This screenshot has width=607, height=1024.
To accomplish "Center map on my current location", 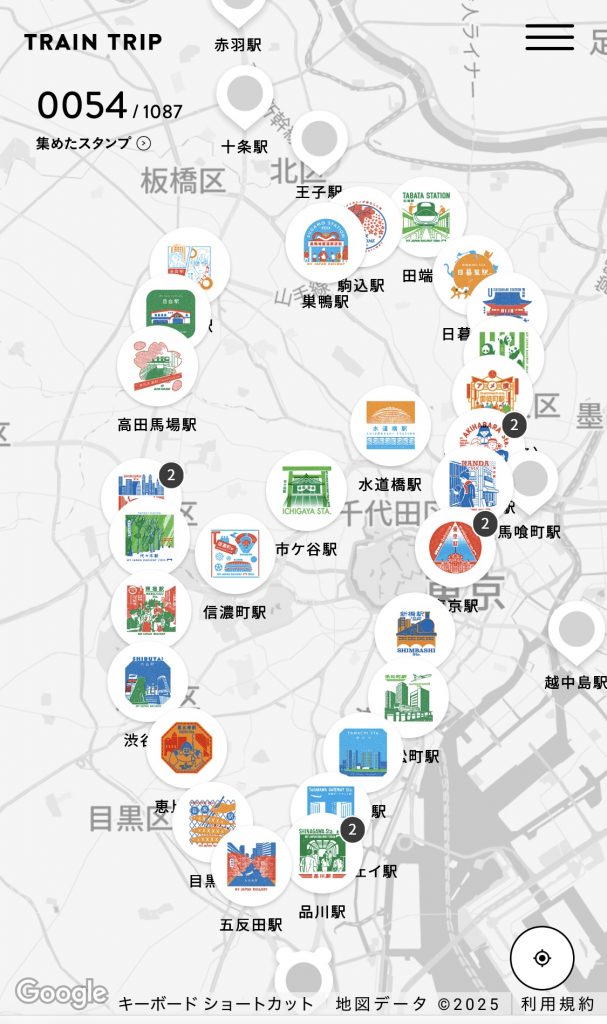I will [x=542, y=958].
